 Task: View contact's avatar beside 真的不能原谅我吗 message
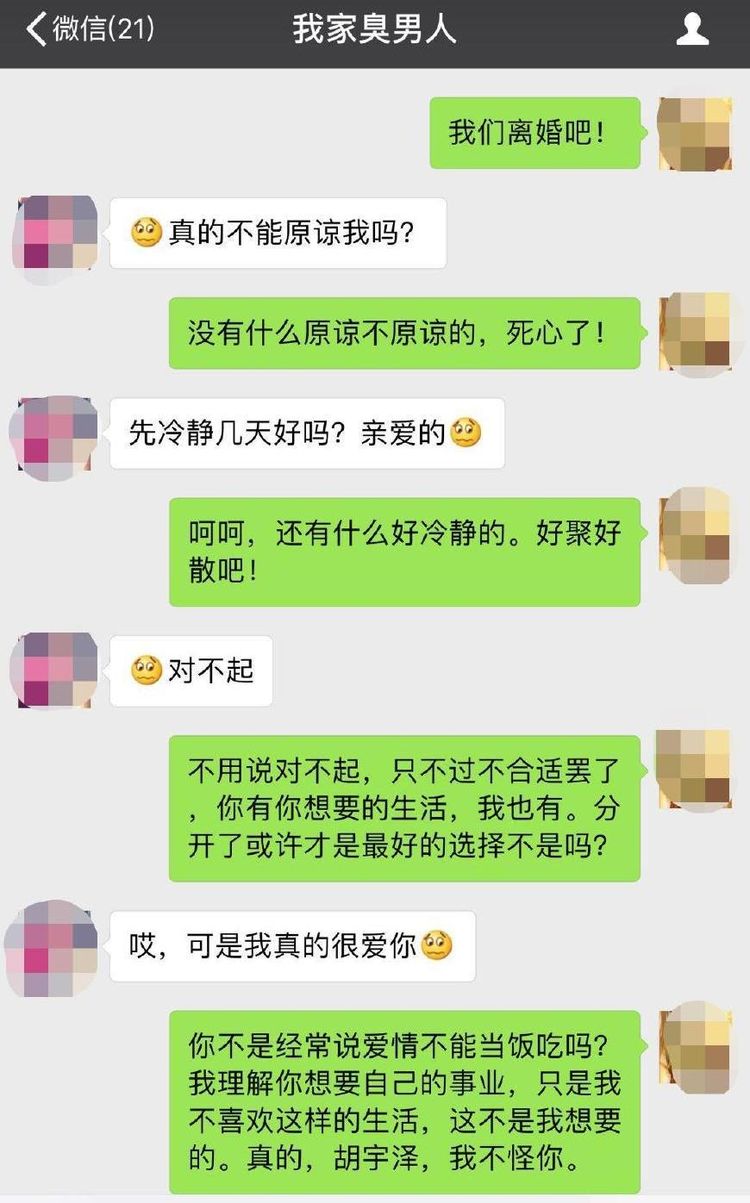point(53,234)
